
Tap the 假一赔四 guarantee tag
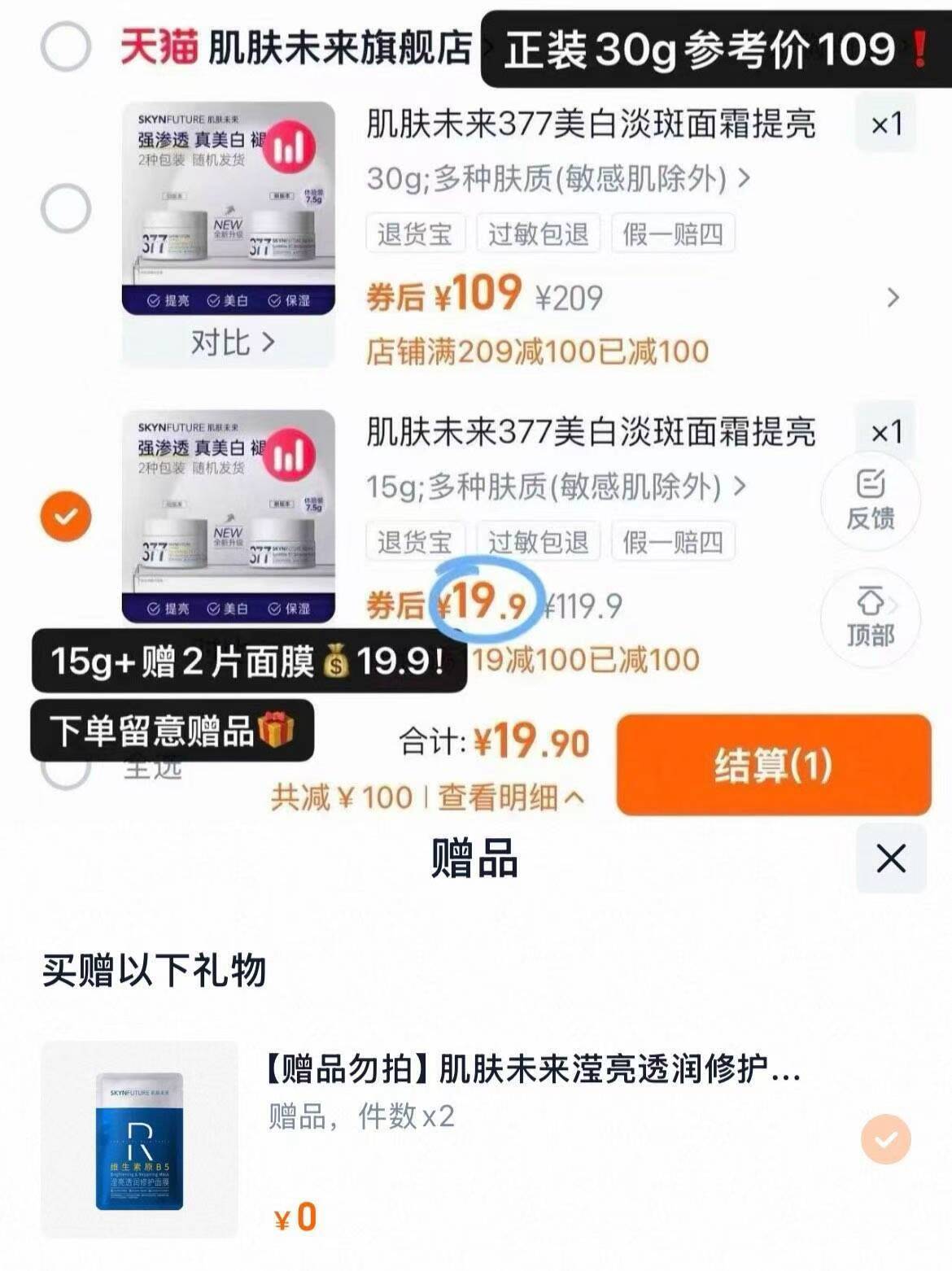click(672, 234)
